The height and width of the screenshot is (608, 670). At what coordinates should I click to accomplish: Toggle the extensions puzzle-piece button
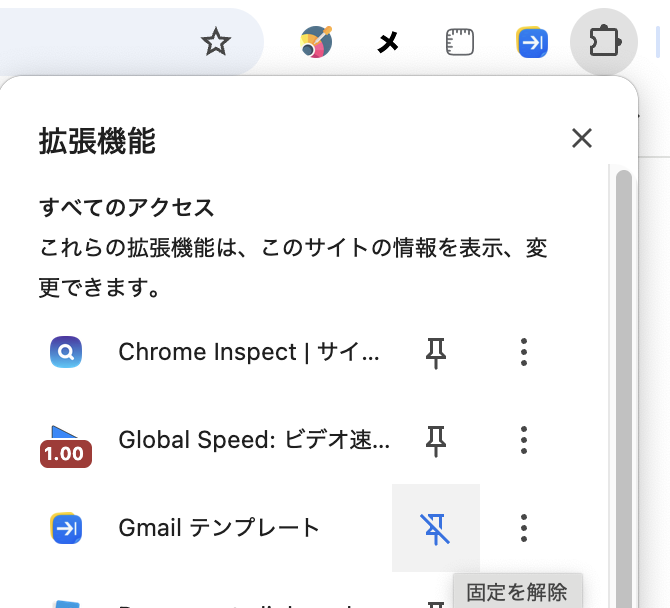(x=603, y=42)
